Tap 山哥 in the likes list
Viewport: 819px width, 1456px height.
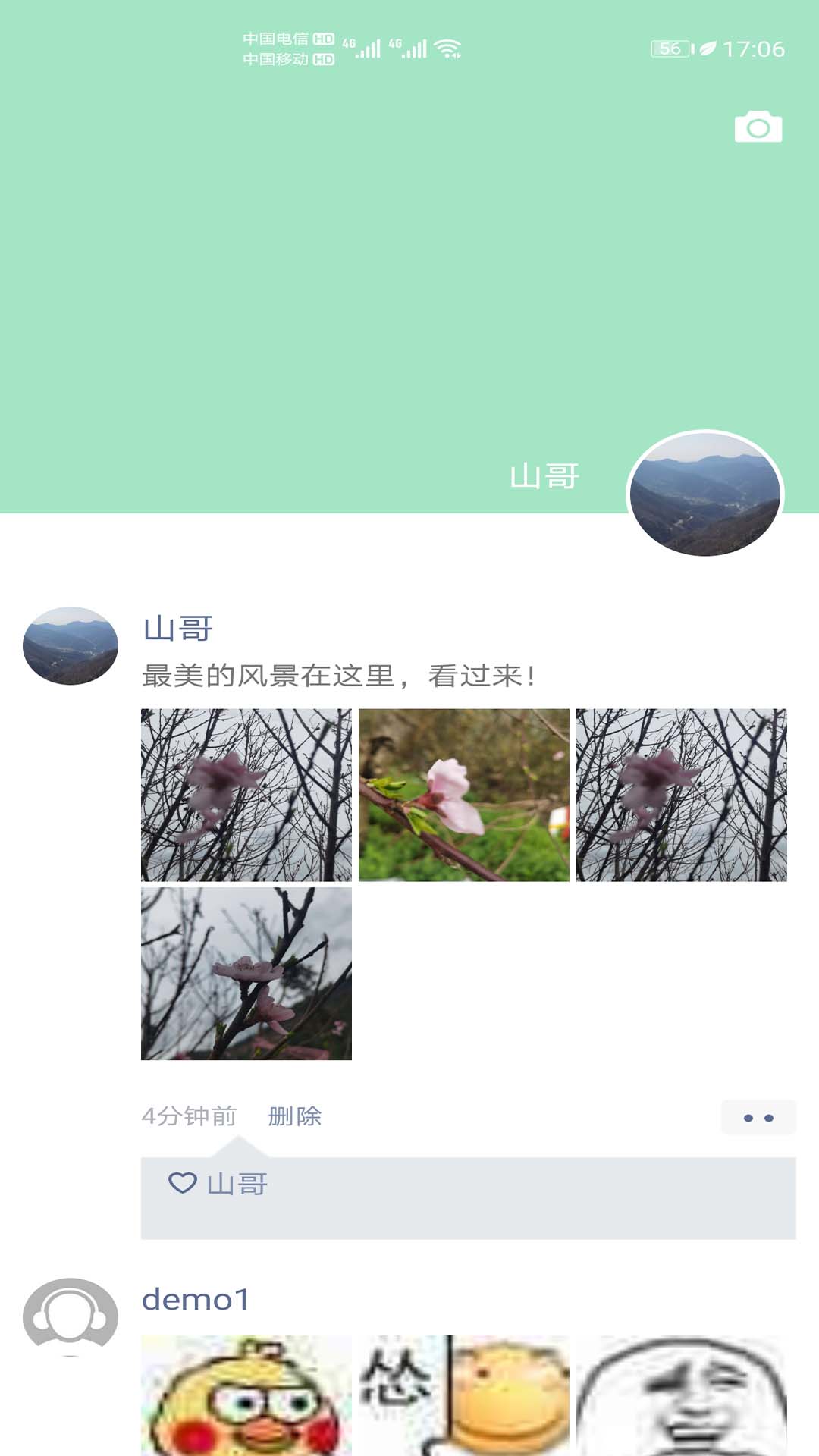pos(237,1184)
